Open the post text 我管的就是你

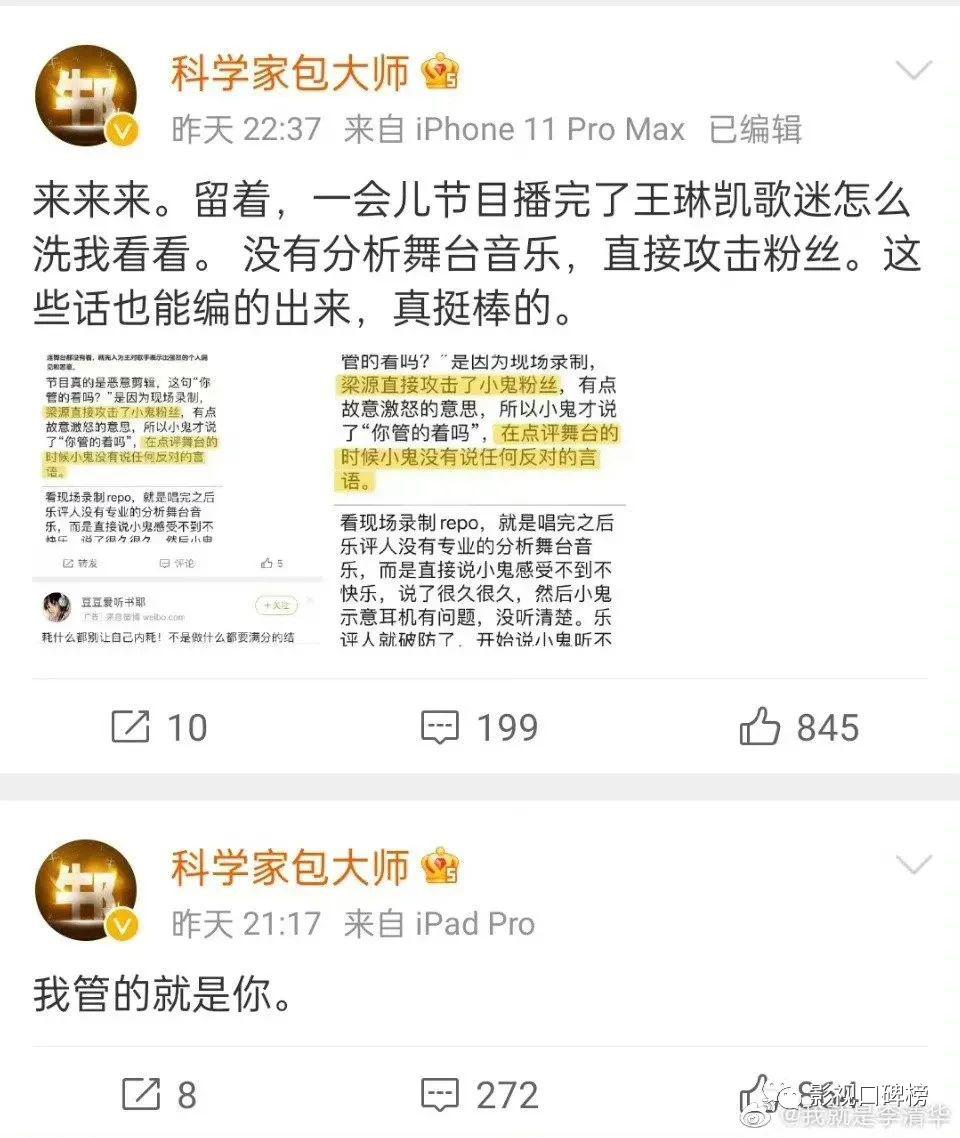pos(163,997)
